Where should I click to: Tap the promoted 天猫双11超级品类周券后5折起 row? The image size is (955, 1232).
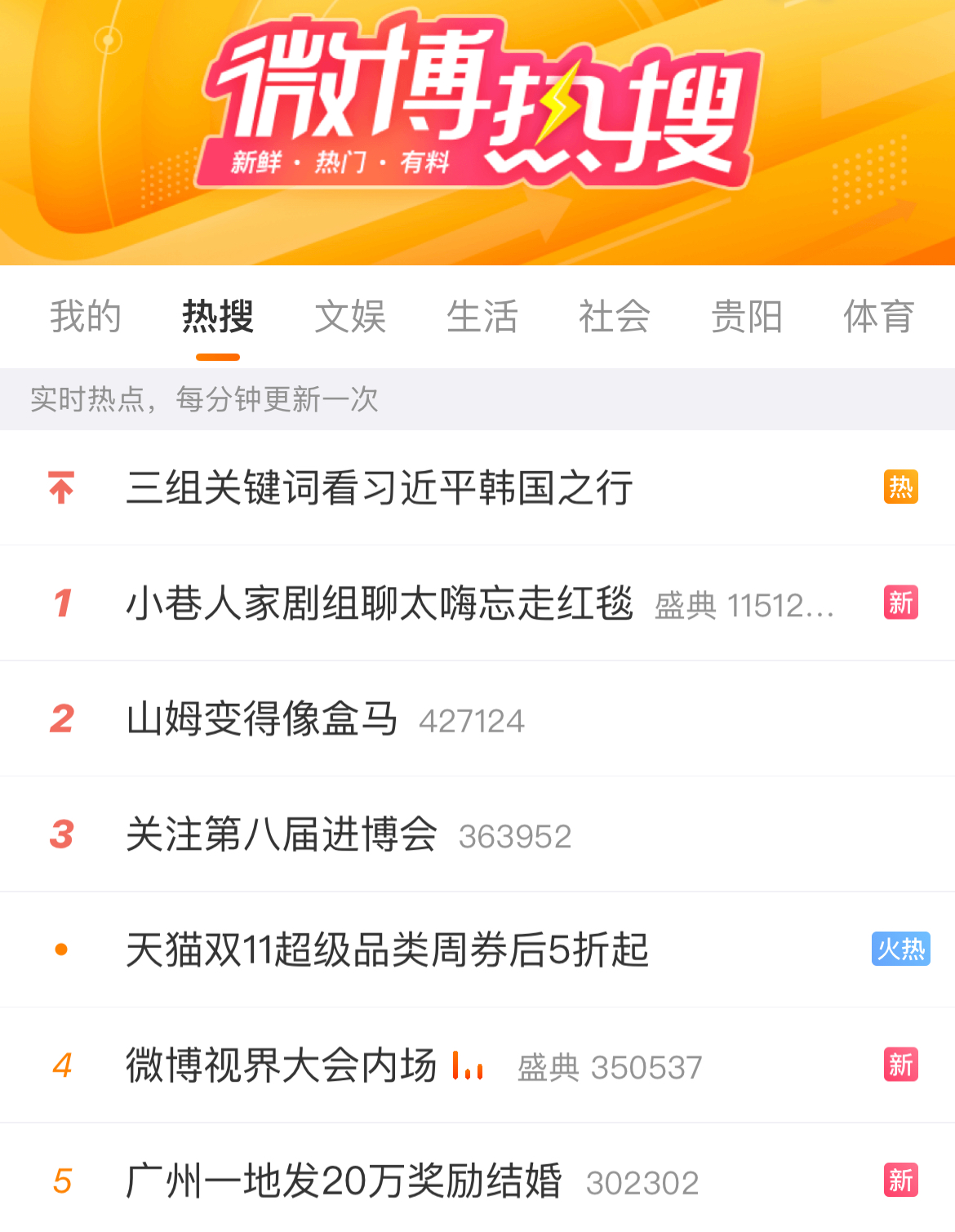(x=388, y=950)
